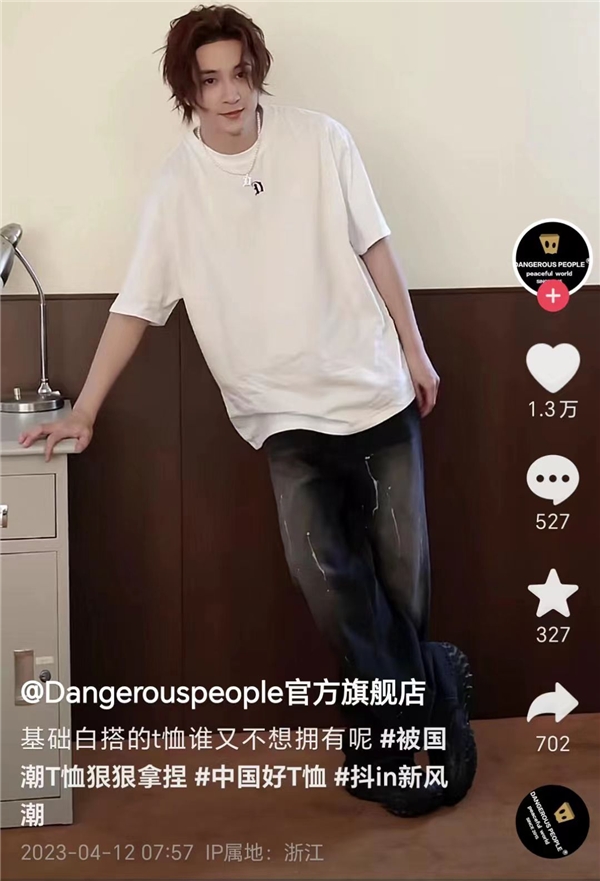Follow the account with red plus button
This screenshot has width=600, height=881.
pyautogui.click(x=553, y=295)
